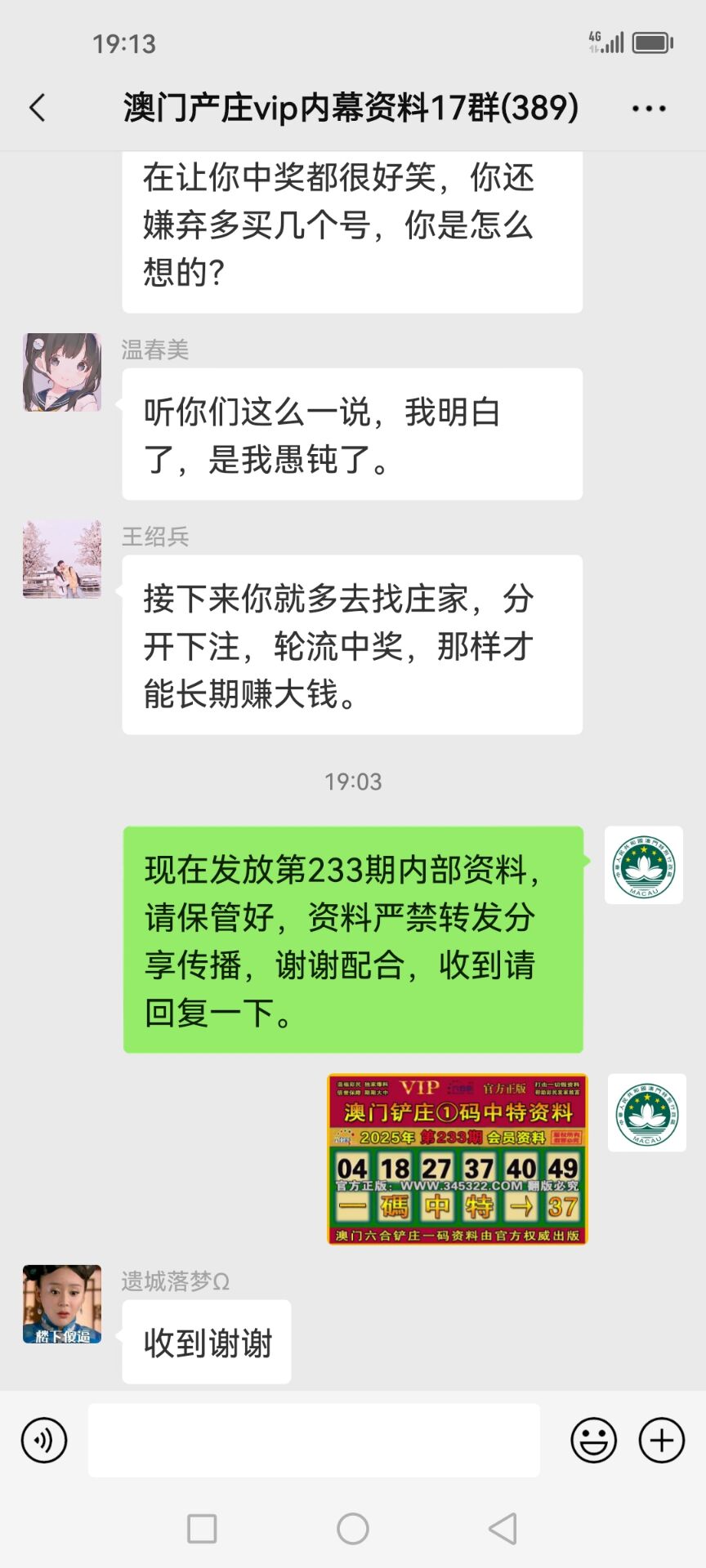
Task: Open the emoji sticker panel
Action: click(x=593, y=1441)
